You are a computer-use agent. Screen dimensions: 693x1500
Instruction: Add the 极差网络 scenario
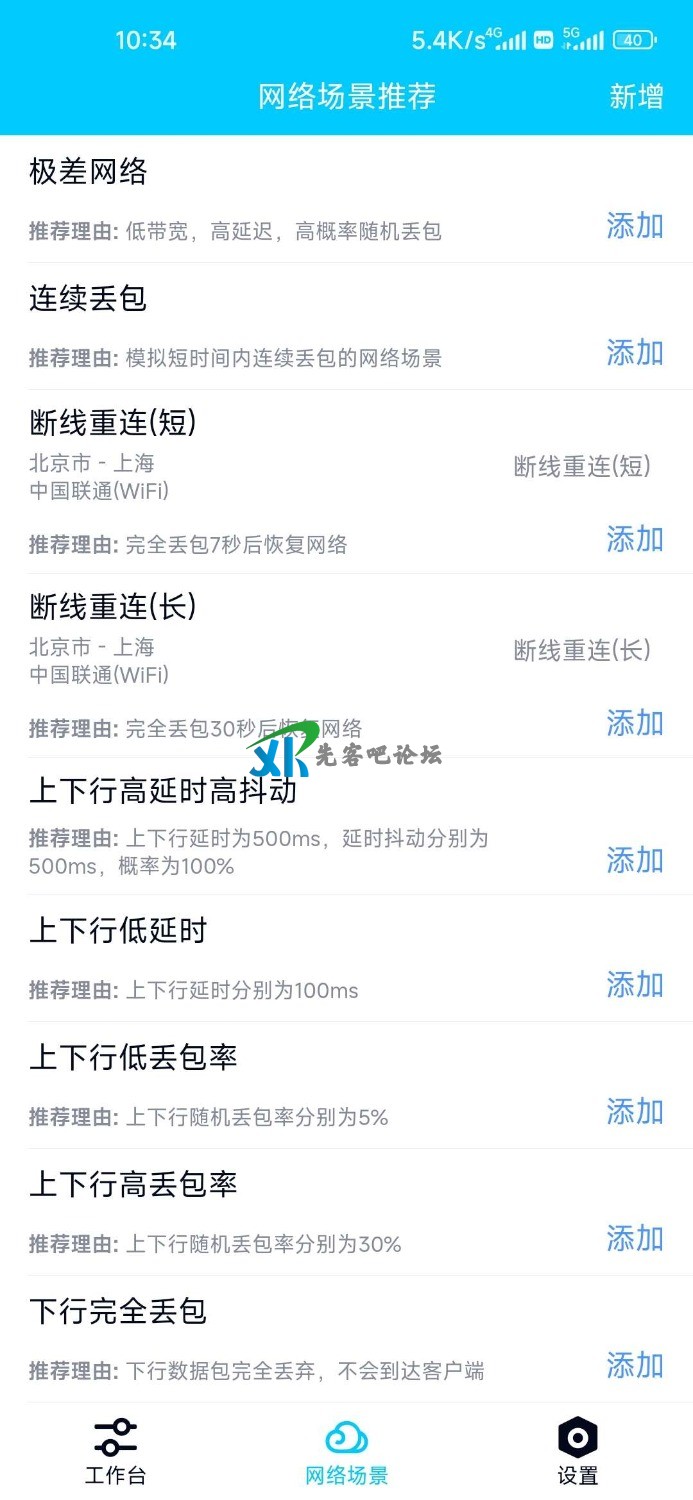pyautogui.click(x=635, y=226)
